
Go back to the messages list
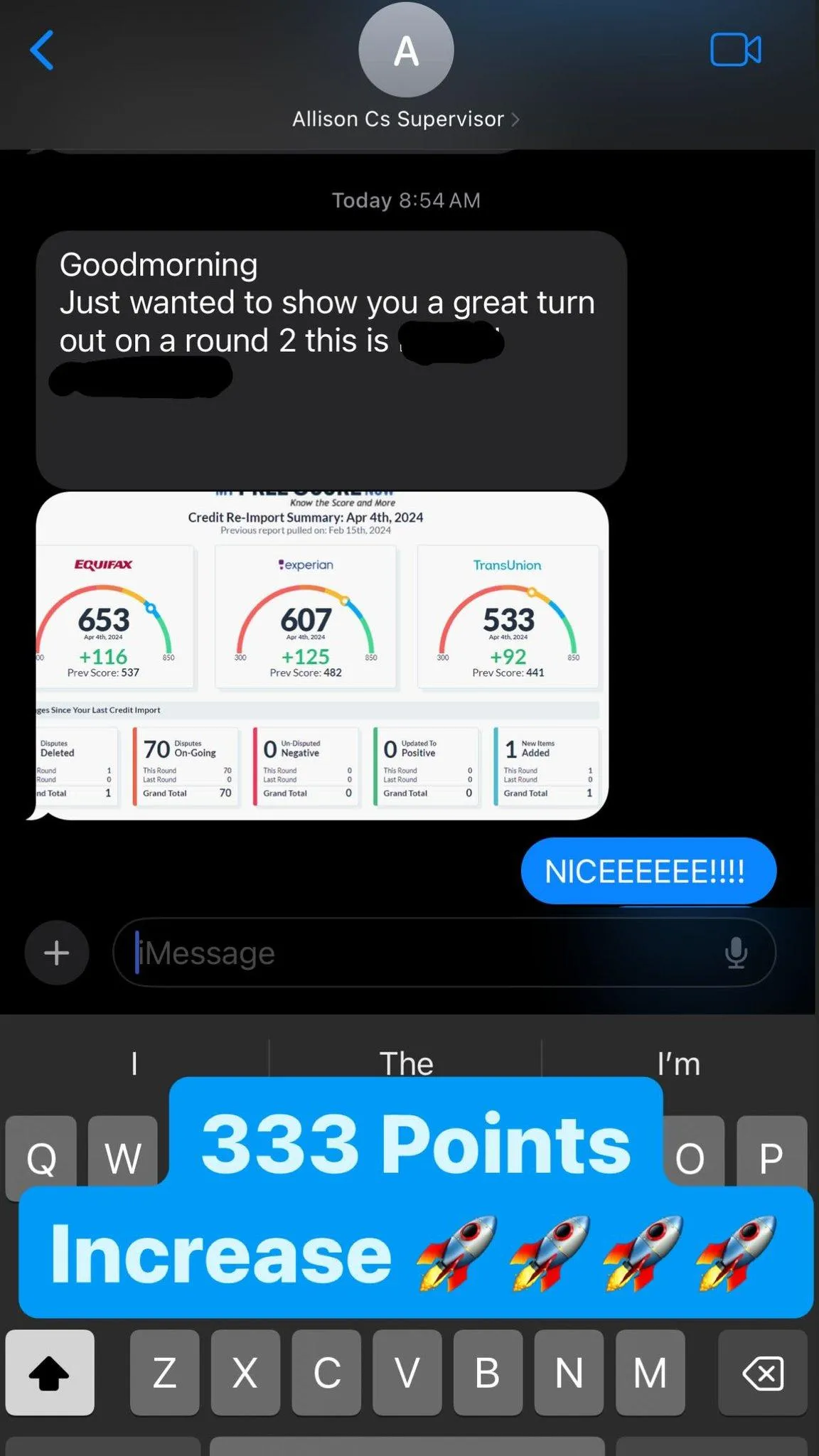[x=42, y=50]
